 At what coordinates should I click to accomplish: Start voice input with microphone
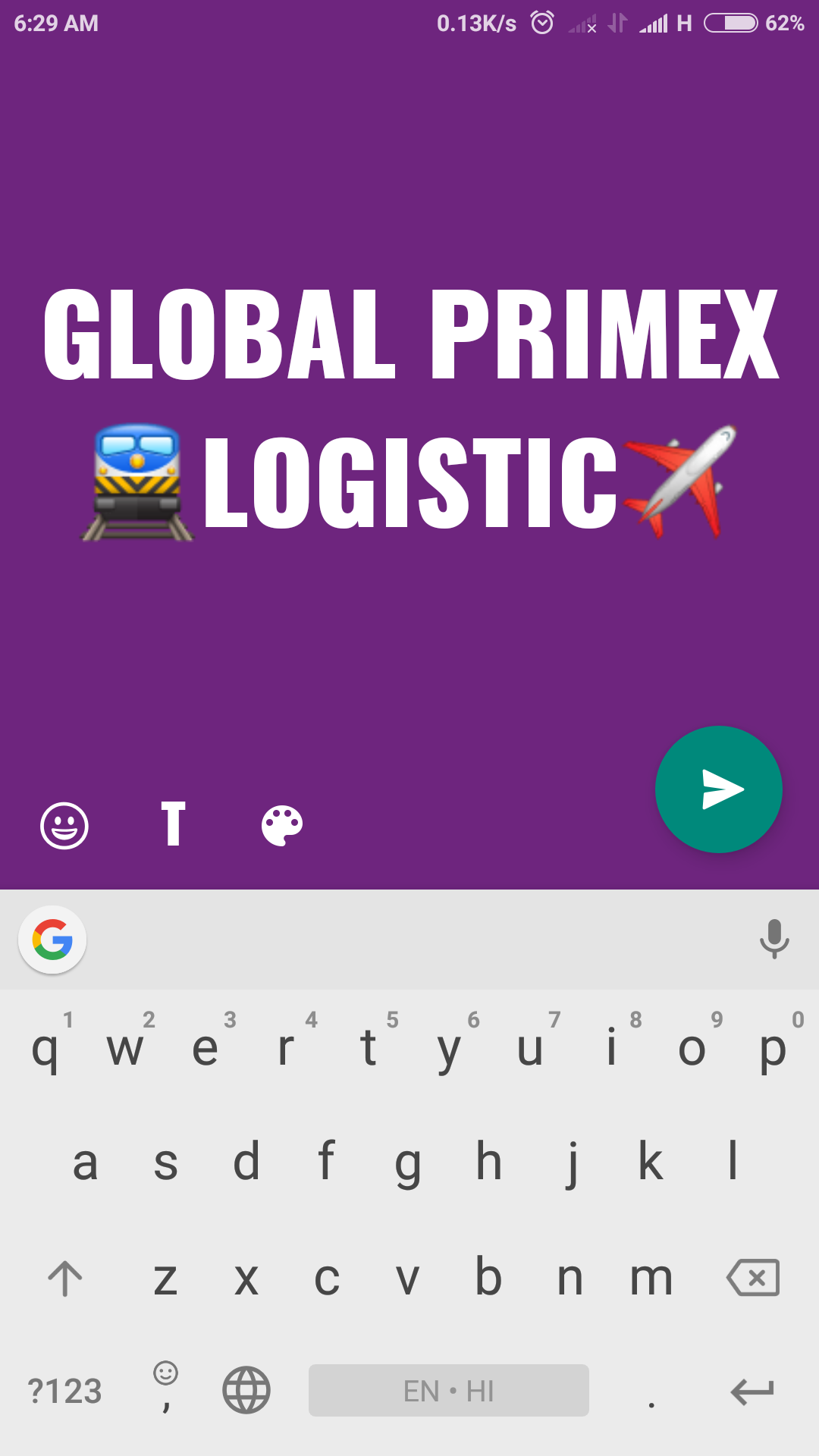click(x=774, y=939)
